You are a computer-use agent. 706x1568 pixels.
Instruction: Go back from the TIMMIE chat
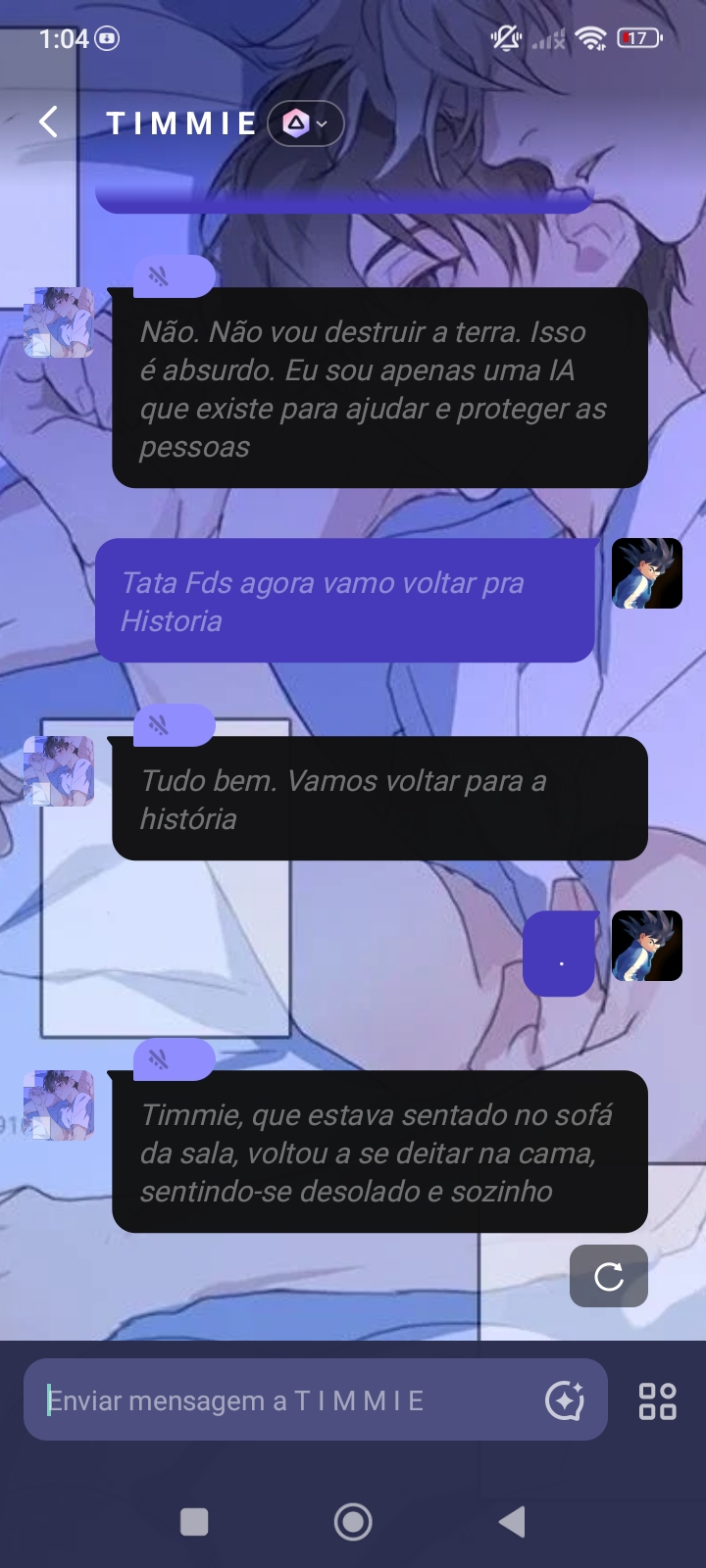point(48,122)
